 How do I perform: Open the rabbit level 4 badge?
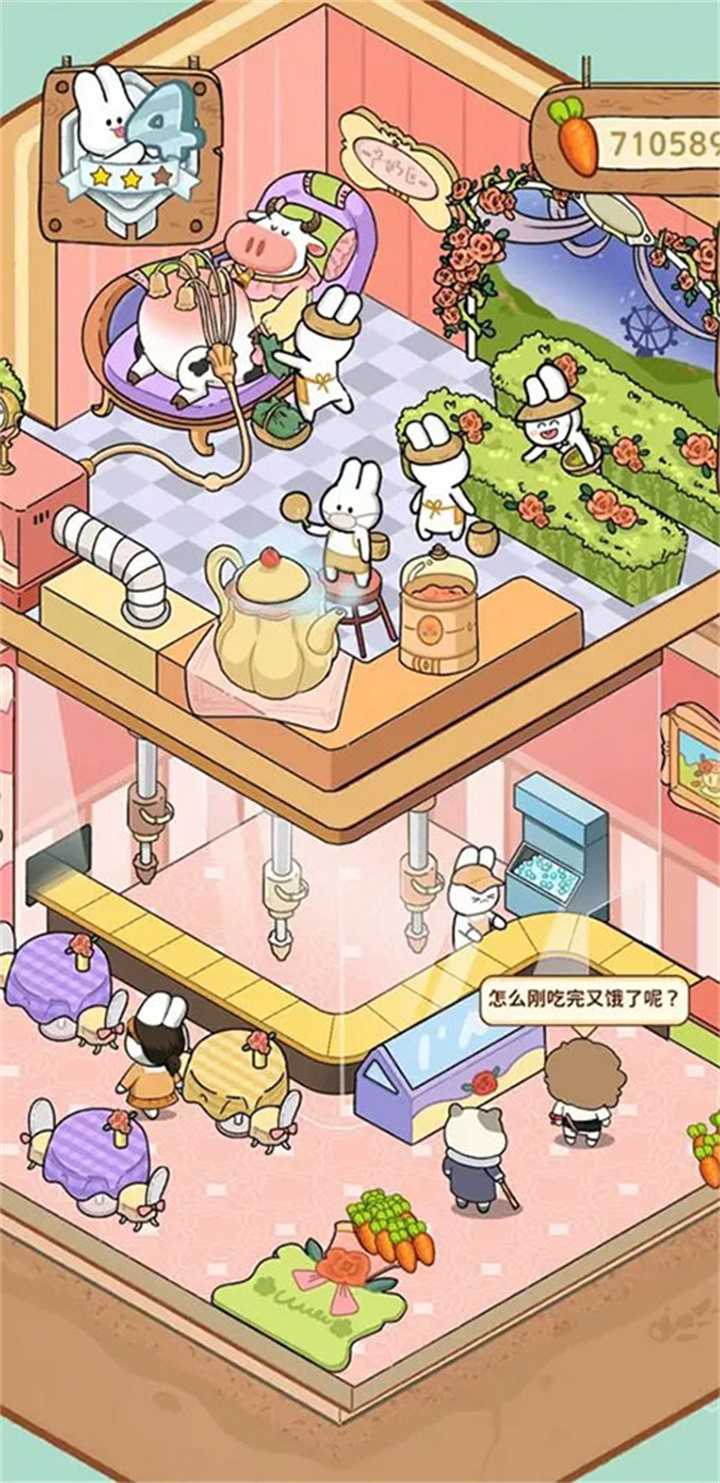[131, 150]
